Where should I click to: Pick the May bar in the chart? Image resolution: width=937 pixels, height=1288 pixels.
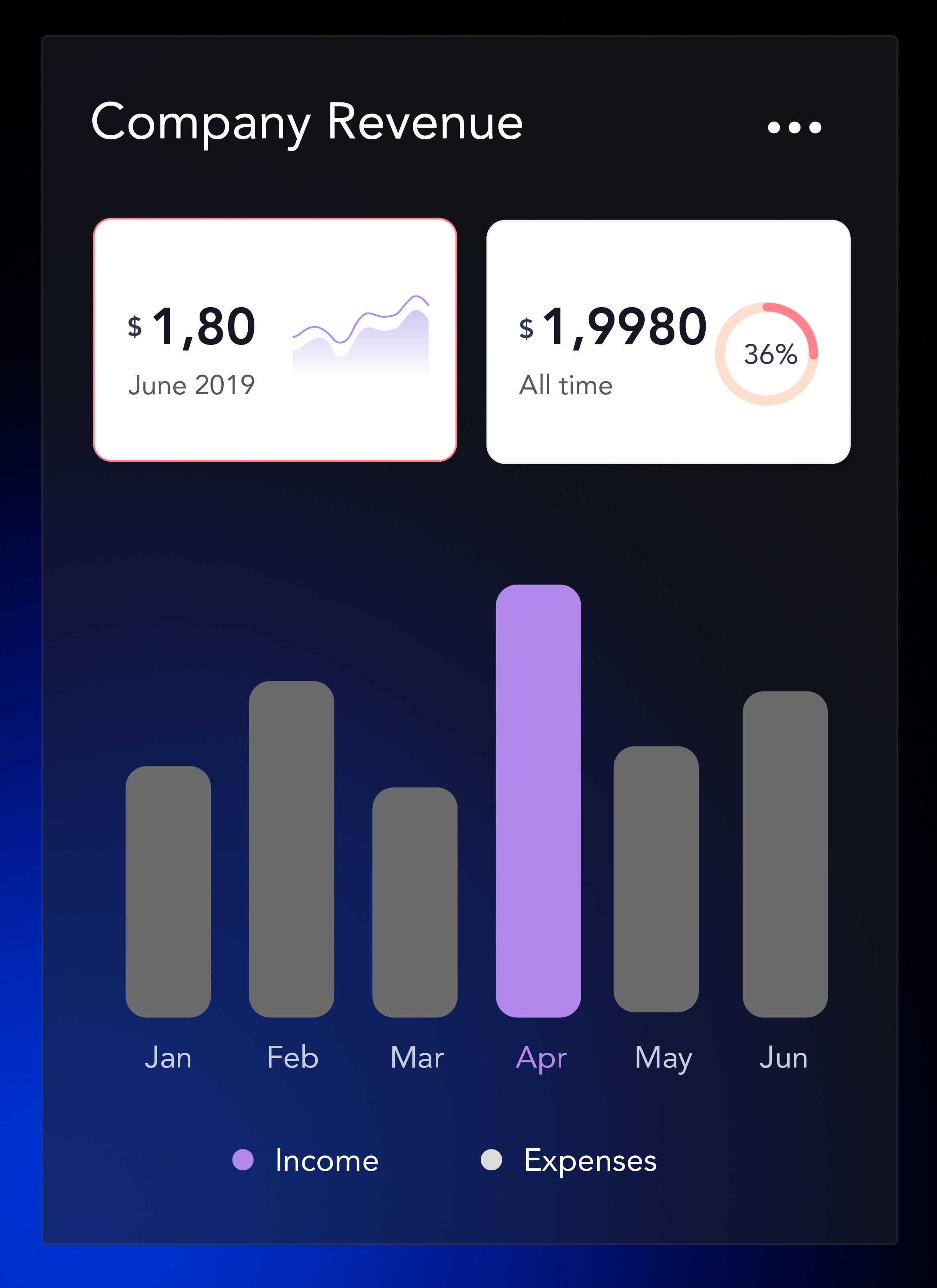pos(656,878)
